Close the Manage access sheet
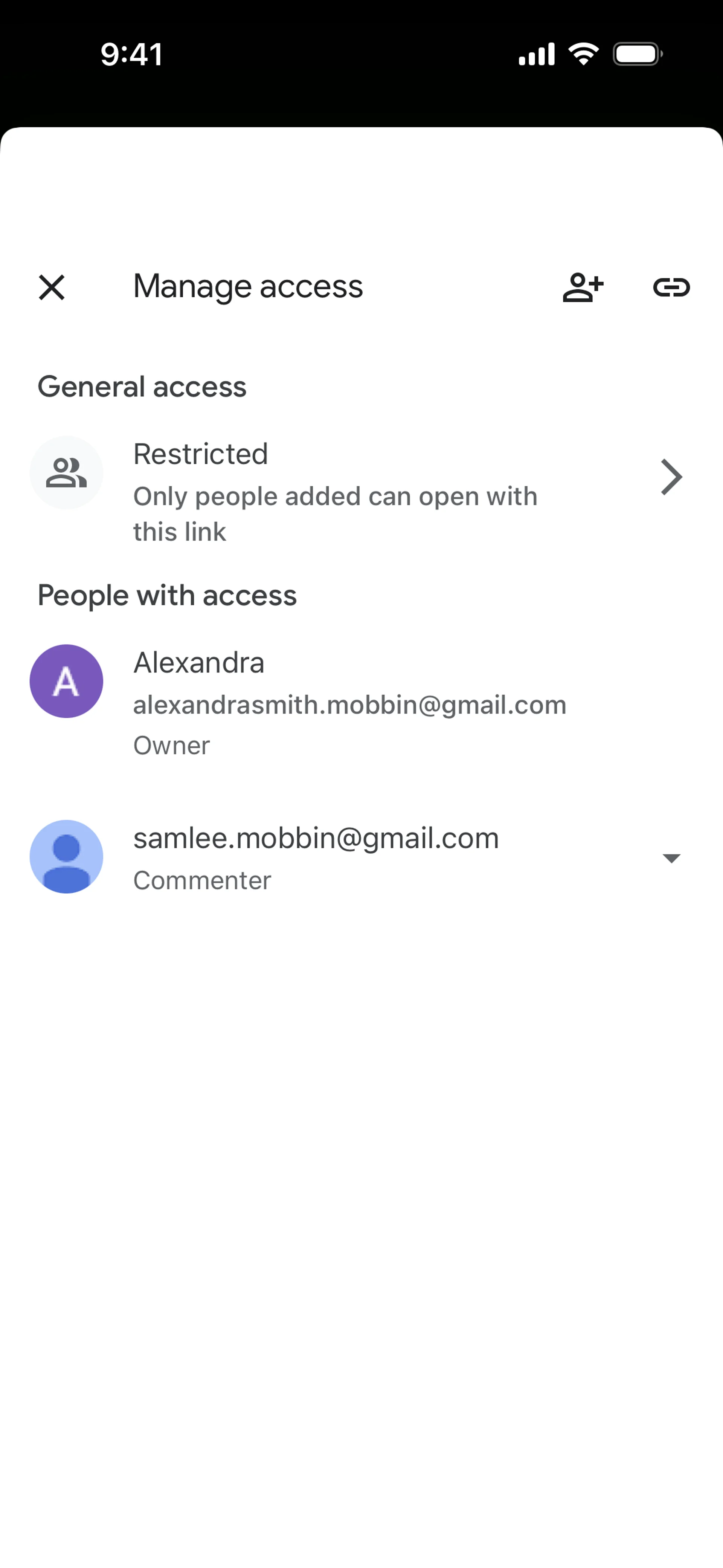The image size is (723, 1568). (52, 287)
